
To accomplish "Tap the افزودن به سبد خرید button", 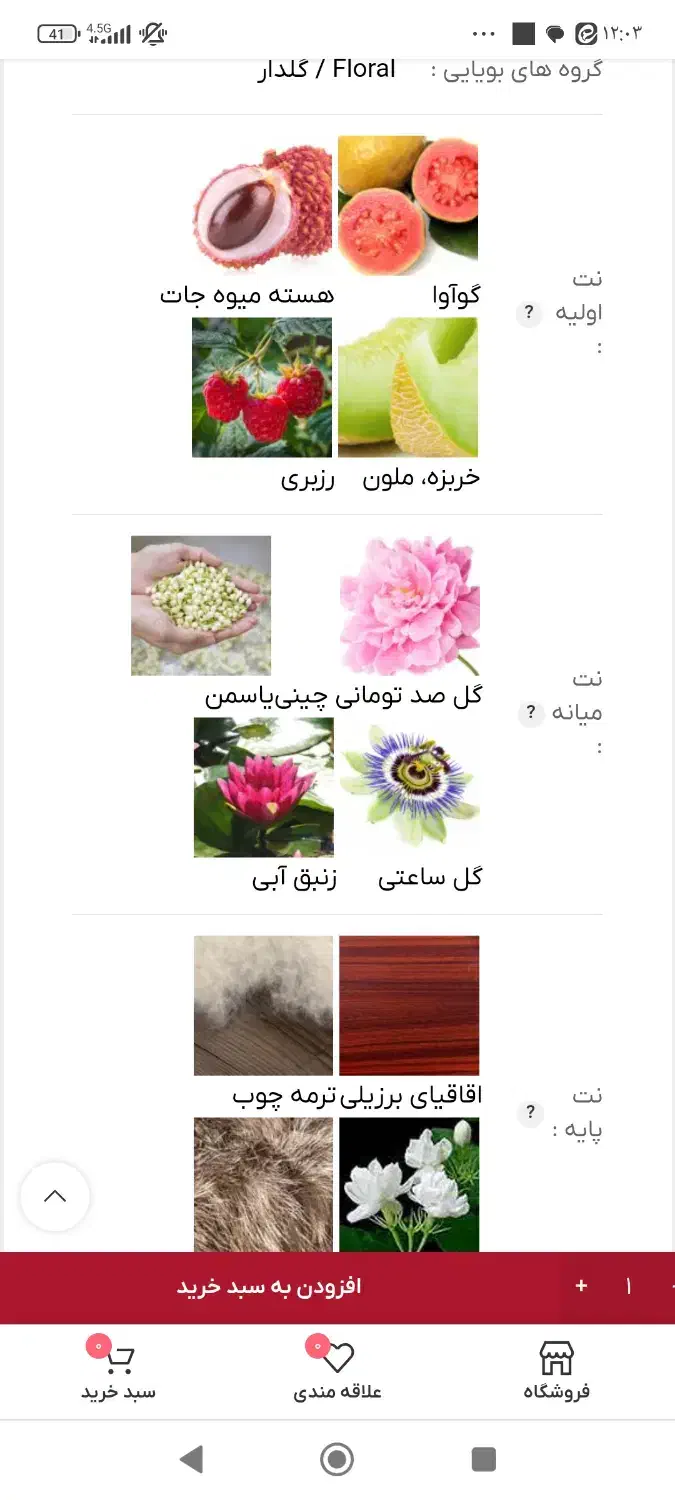I will (x=270, y=1287).
